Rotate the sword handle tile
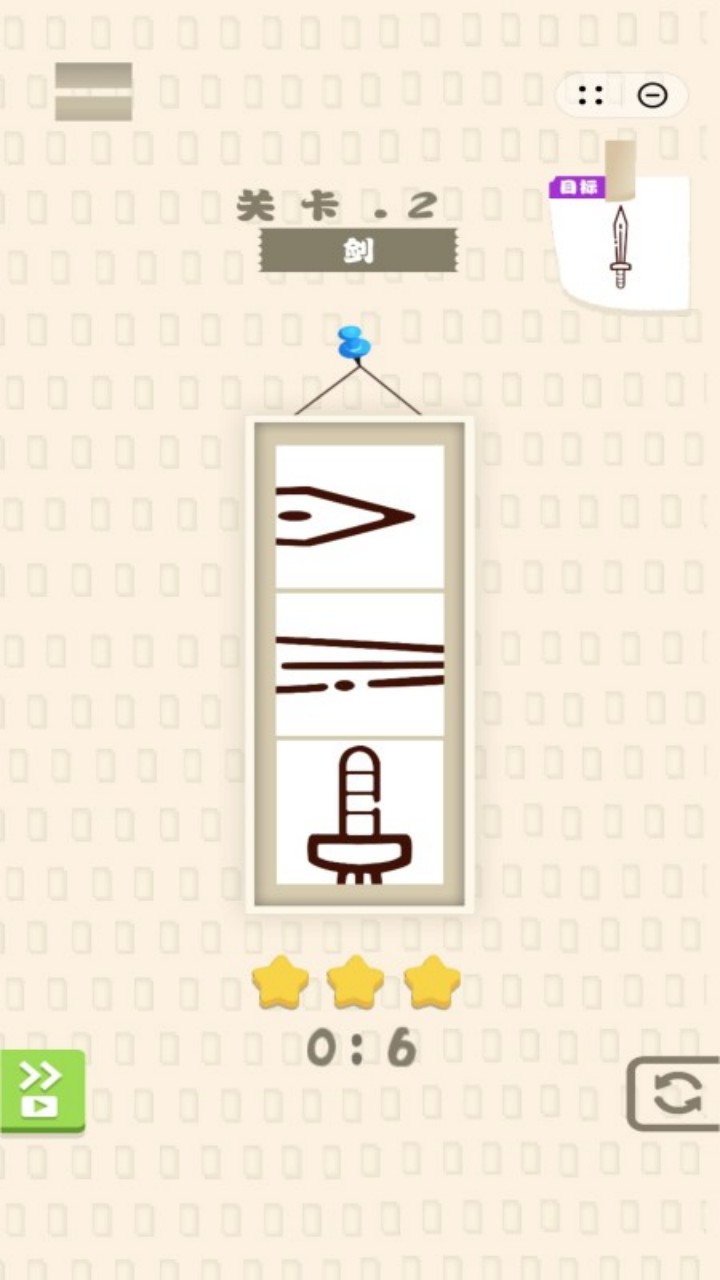This screenshot has width=720, height=1280. 359,812
